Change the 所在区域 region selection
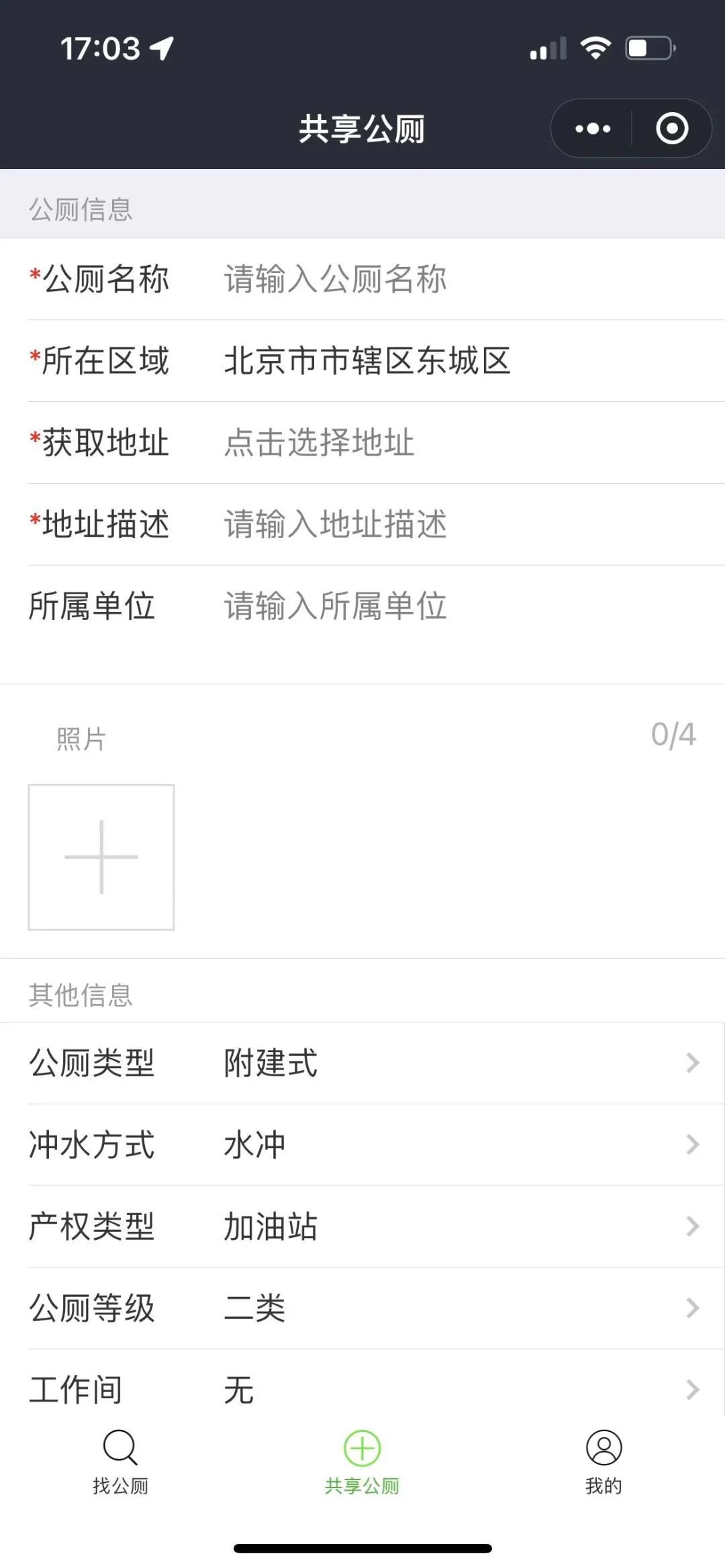This screenshot has width=725, height=1568. [403, 361]
